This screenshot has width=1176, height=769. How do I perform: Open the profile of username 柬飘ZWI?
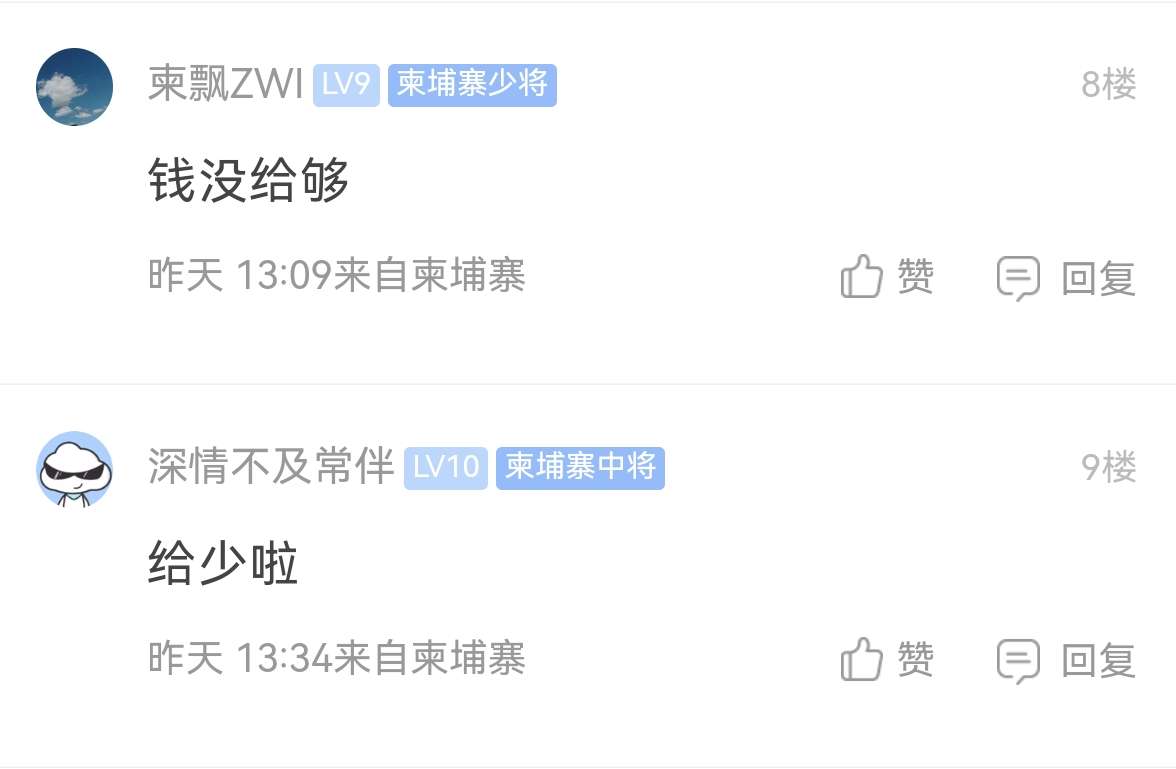226,85
